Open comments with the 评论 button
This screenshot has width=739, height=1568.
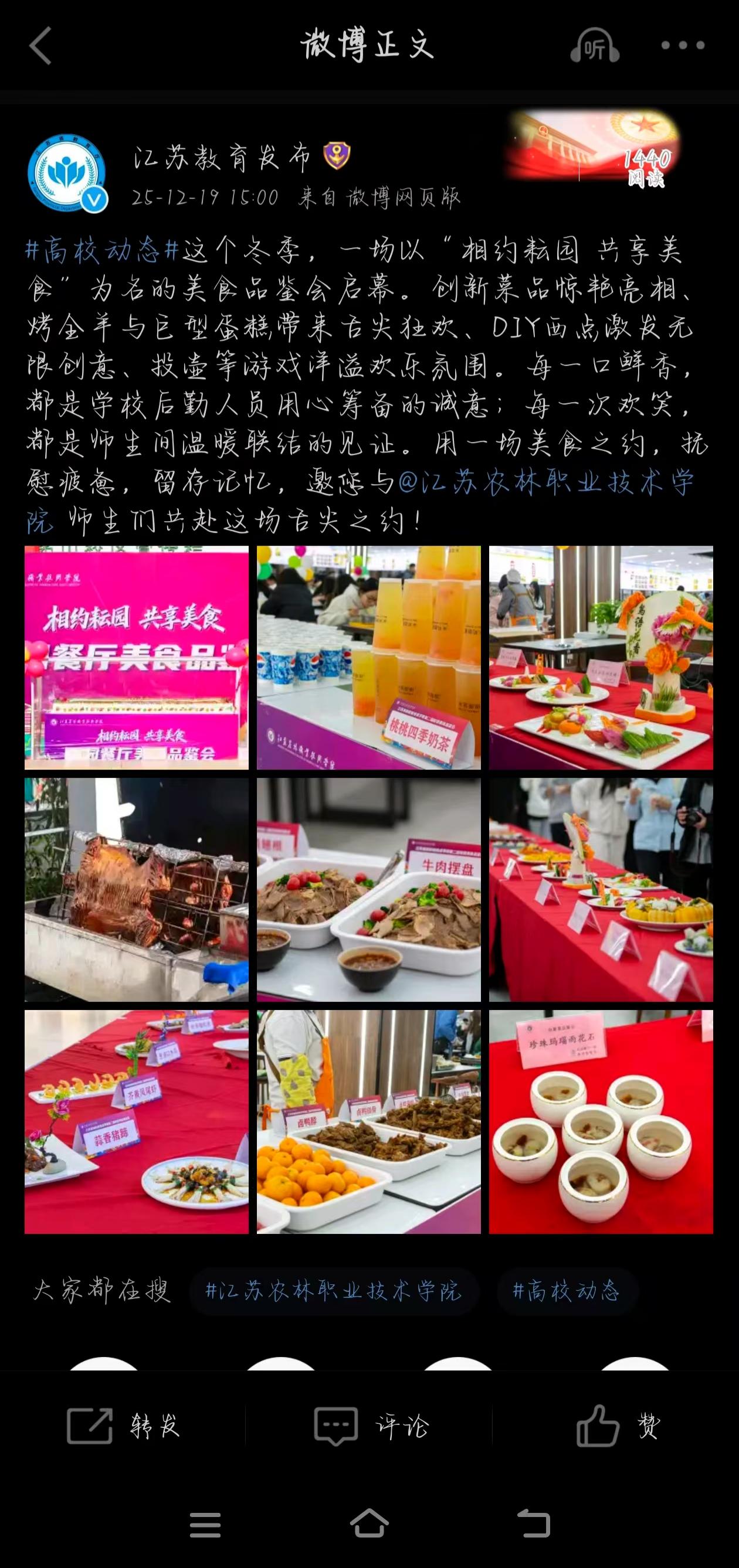371,1425
